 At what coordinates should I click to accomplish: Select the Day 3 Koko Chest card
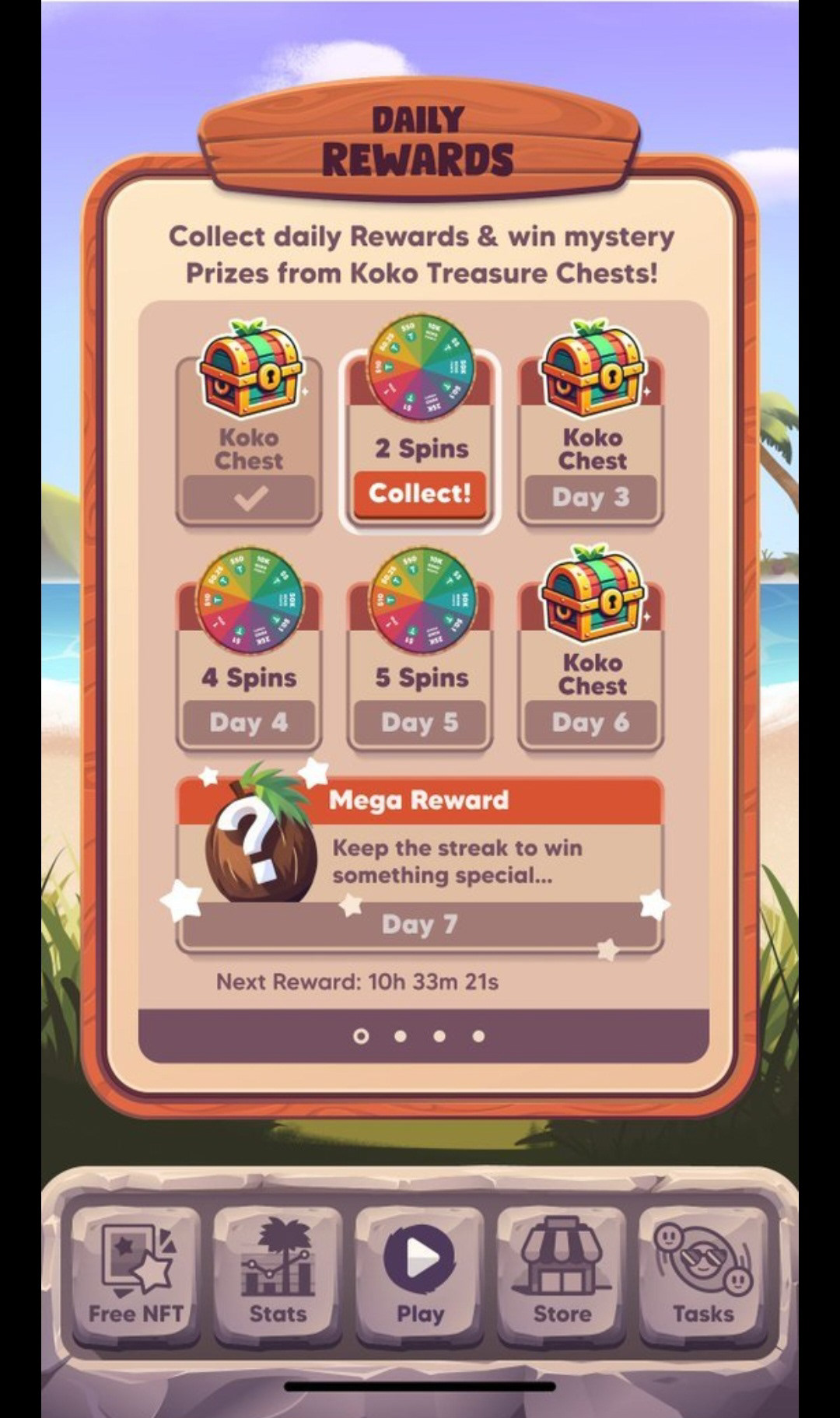[x=591, y=424]
